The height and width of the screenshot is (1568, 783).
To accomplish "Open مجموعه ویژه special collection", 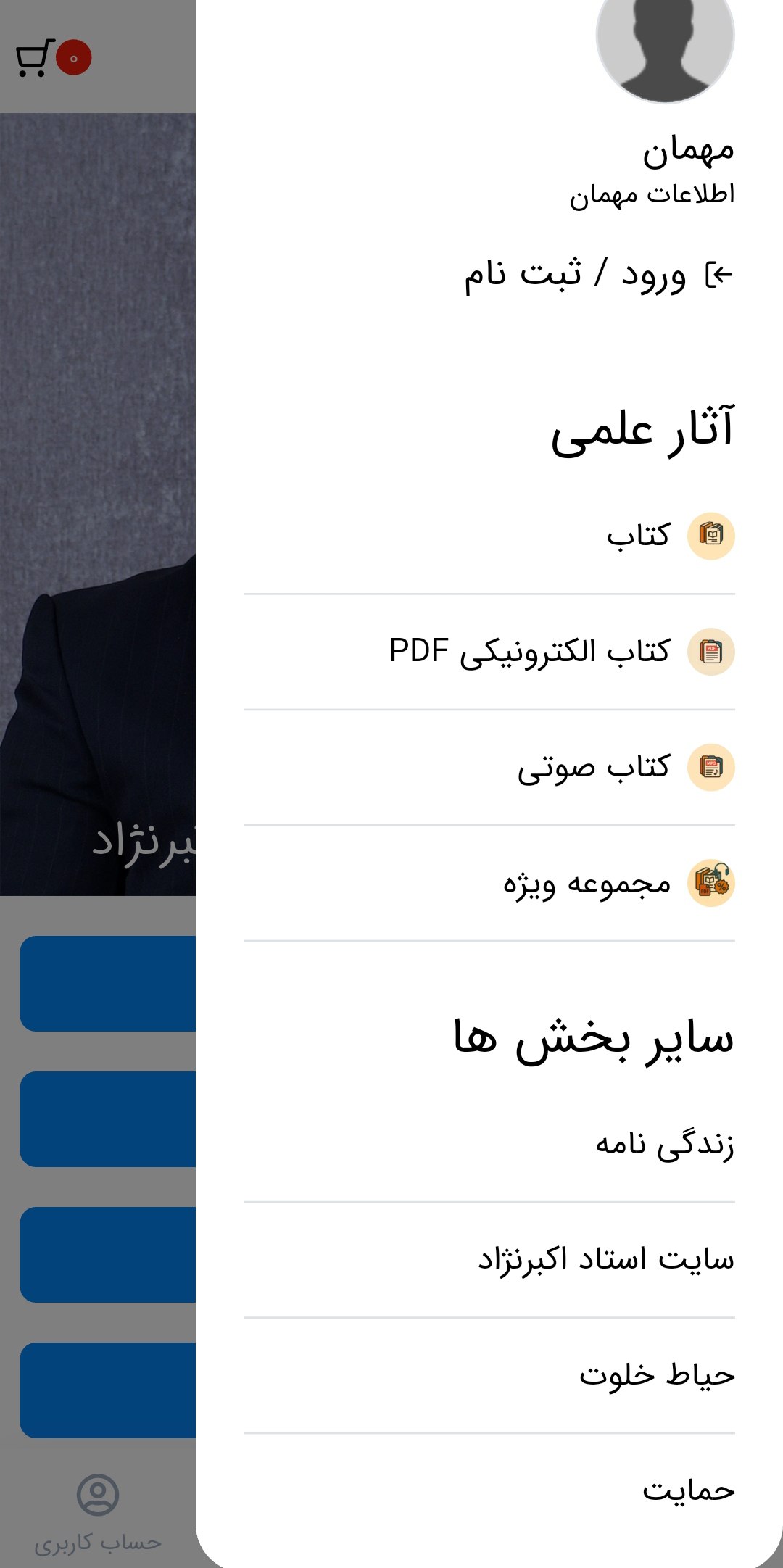I will coord(489,883).
